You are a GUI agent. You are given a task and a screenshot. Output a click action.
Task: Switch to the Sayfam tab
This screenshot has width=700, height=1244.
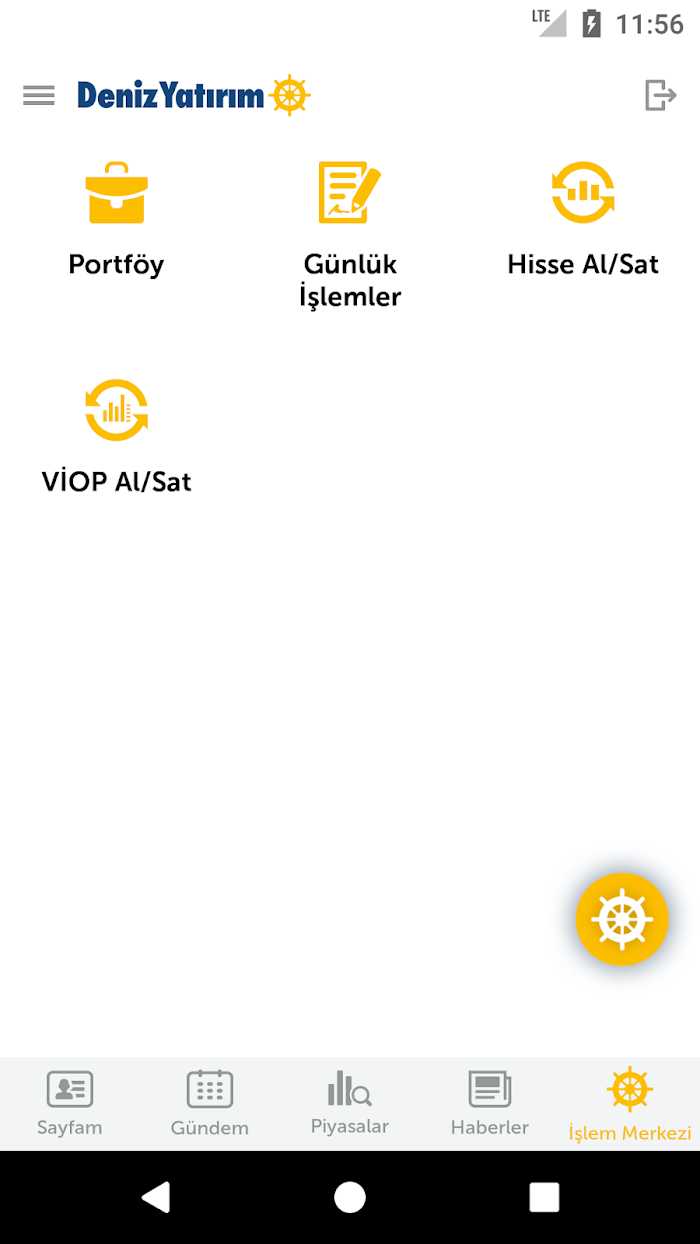click(70, 1103)
